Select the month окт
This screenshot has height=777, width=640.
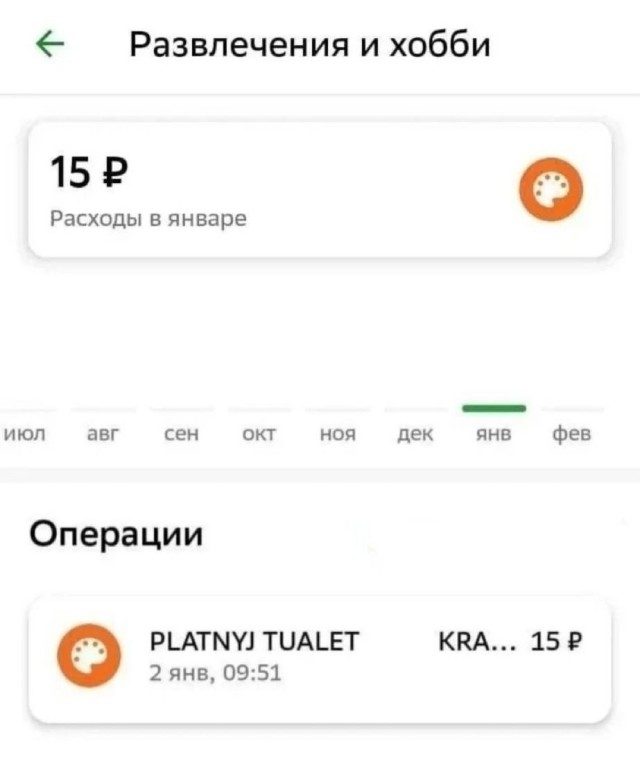pos(259,434)
